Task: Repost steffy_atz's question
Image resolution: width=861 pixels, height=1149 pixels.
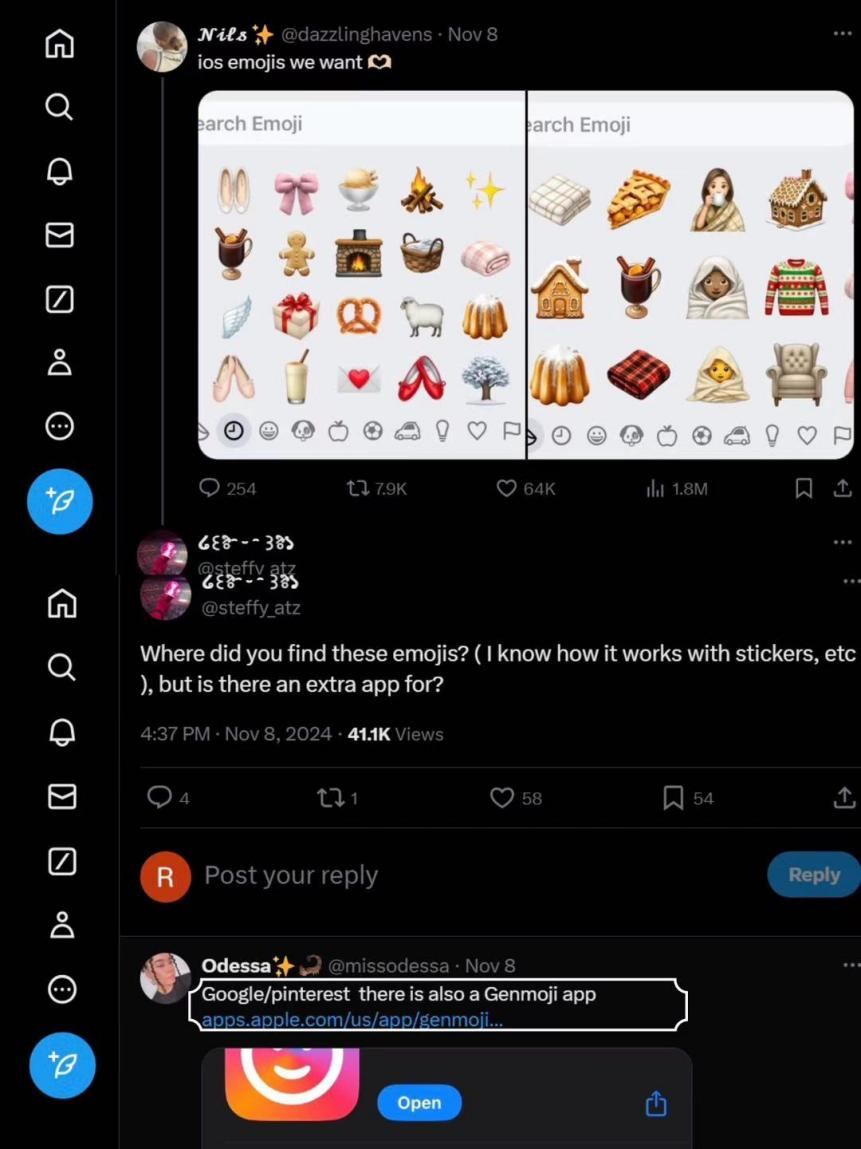Action: click(327, 798)
